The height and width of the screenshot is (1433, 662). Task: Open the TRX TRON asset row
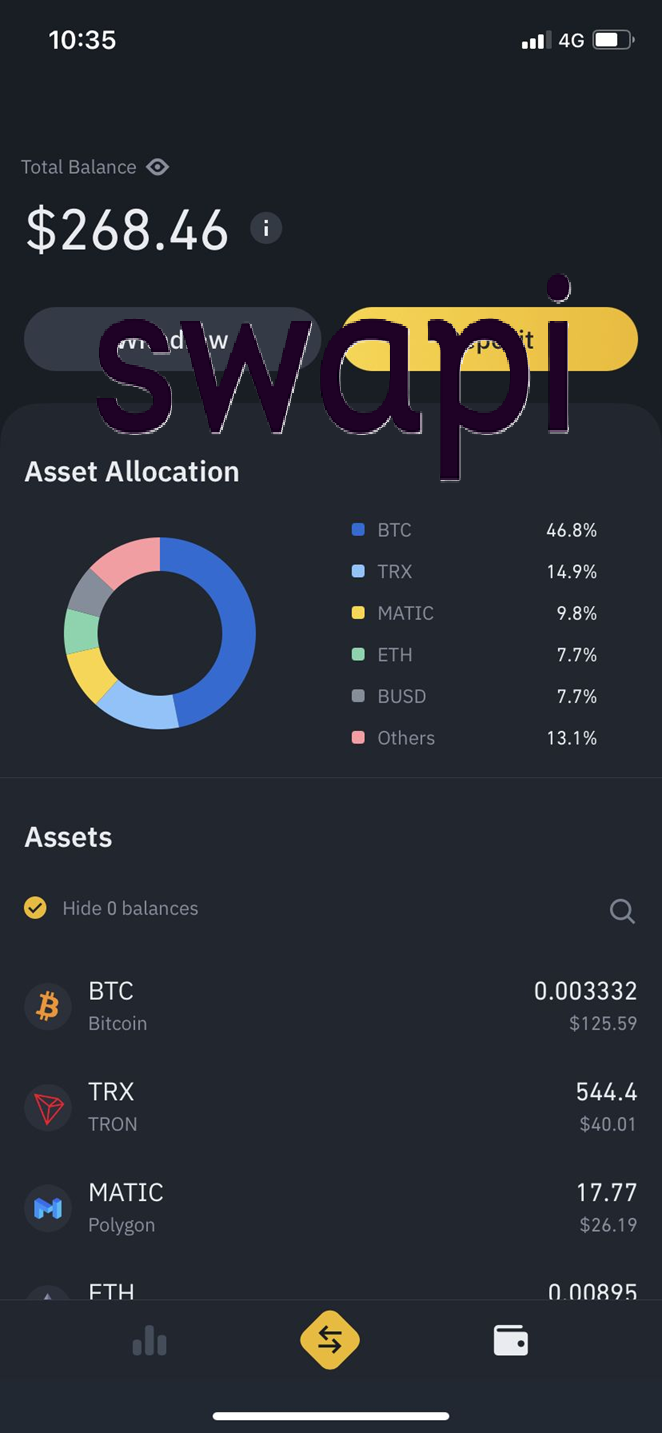click(x=331, y=1107)
